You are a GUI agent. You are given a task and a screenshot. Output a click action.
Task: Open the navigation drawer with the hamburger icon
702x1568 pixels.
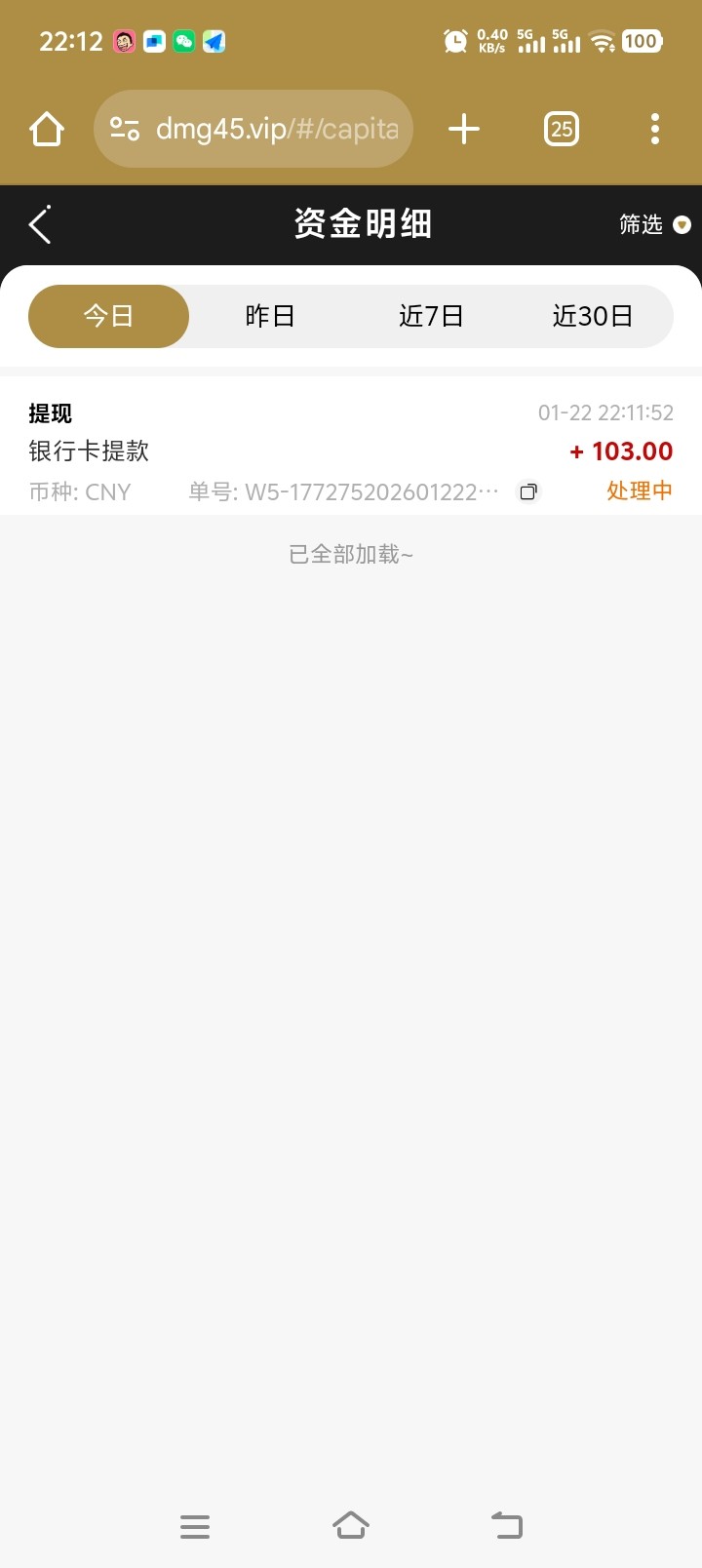tap(195, 1524)
